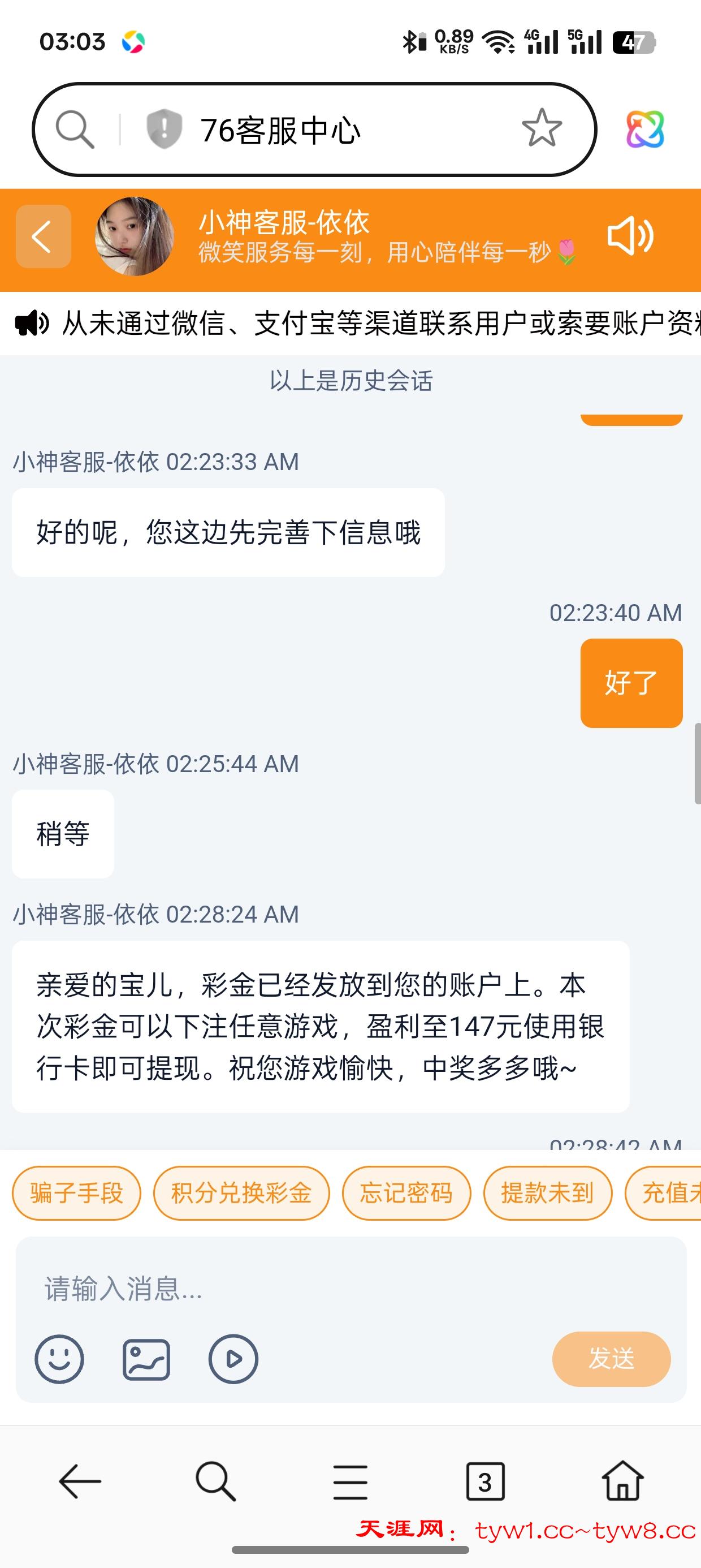The height and width of the screenshot is (1568, 701).
Task: Tap the 提款未到 chip
Action: [x=547, y=1193]
